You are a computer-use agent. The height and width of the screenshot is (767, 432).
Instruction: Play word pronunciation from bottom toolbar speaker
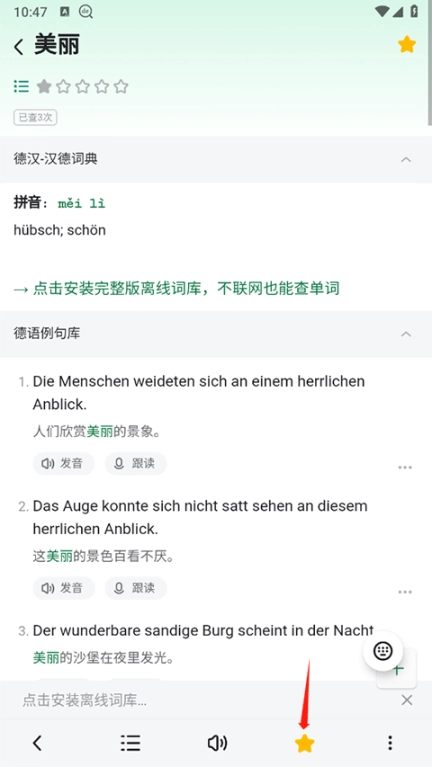pyautogui.click(x=217, y=743)
